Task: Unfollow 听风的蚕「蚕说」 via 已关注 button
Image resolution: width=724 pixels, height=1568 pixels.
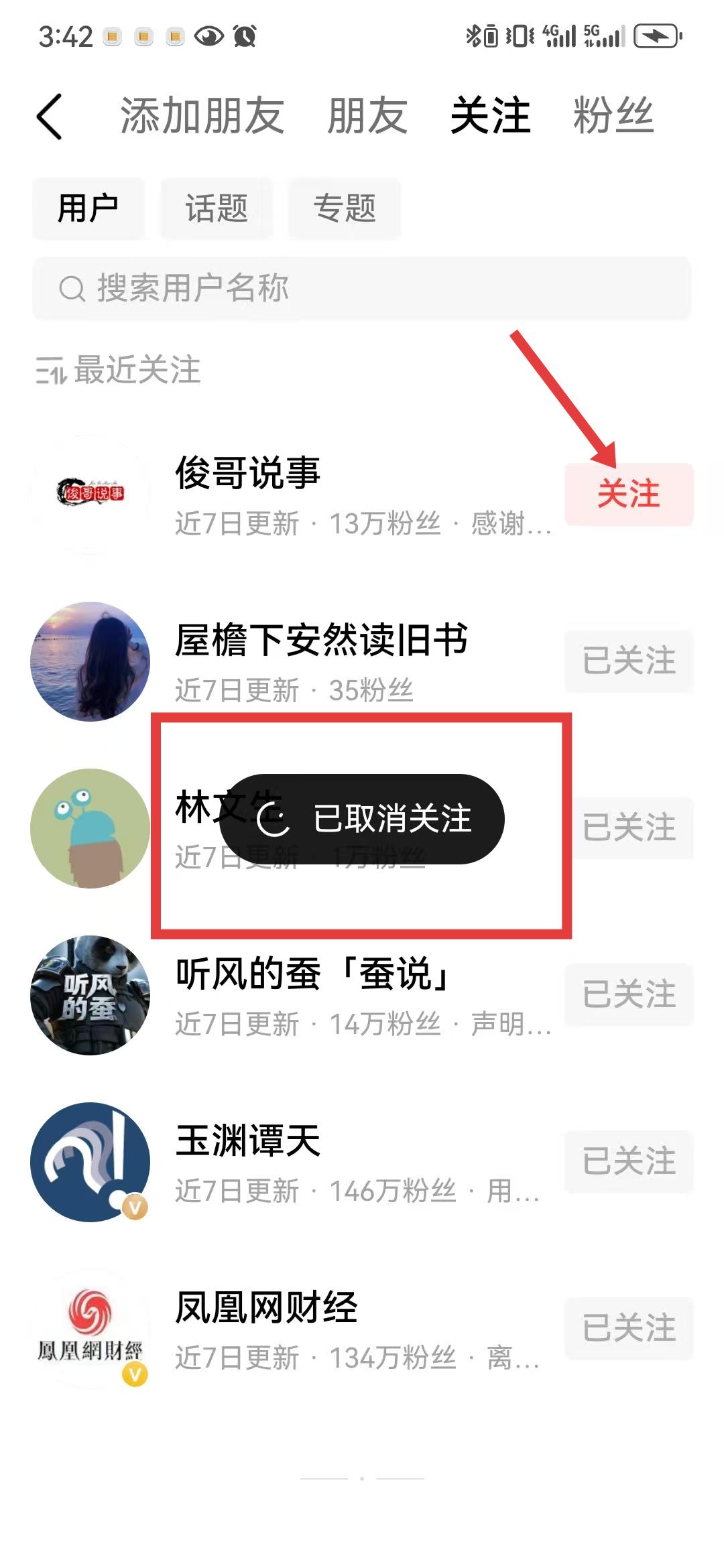Action: click(628, 995)
